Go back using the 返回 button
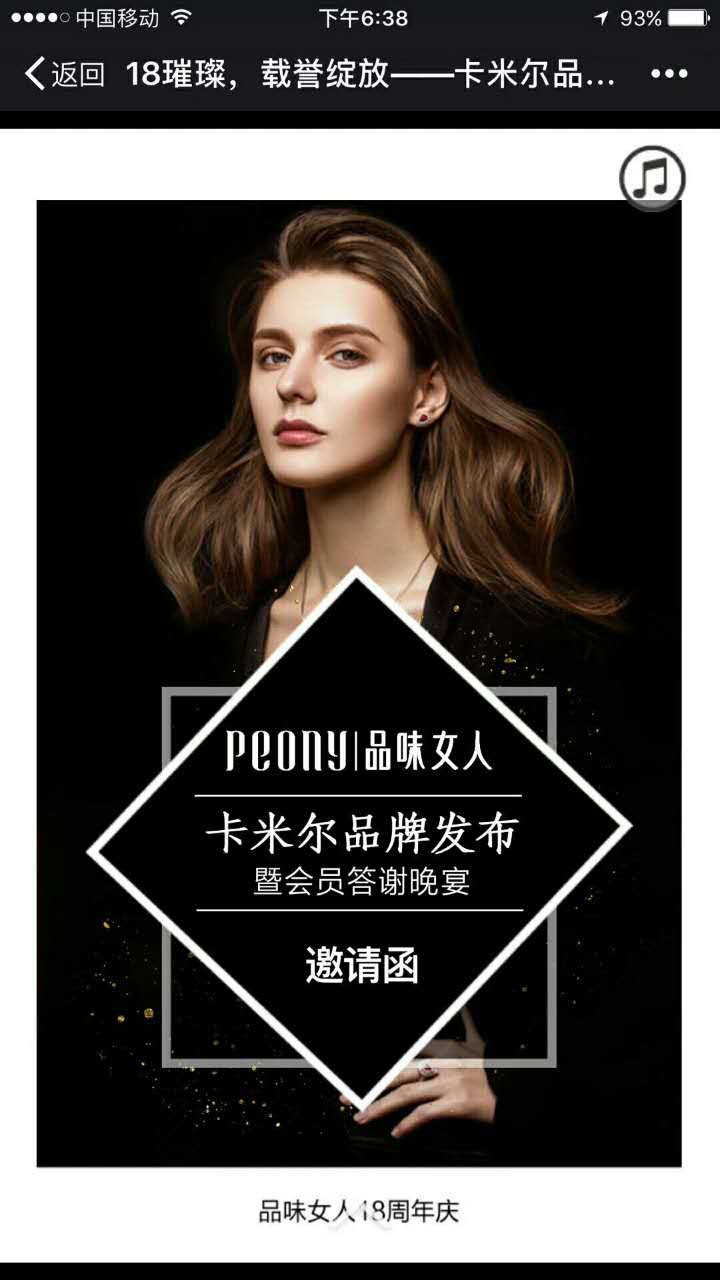The image size is (720, 1280). [x=65, y=74]
